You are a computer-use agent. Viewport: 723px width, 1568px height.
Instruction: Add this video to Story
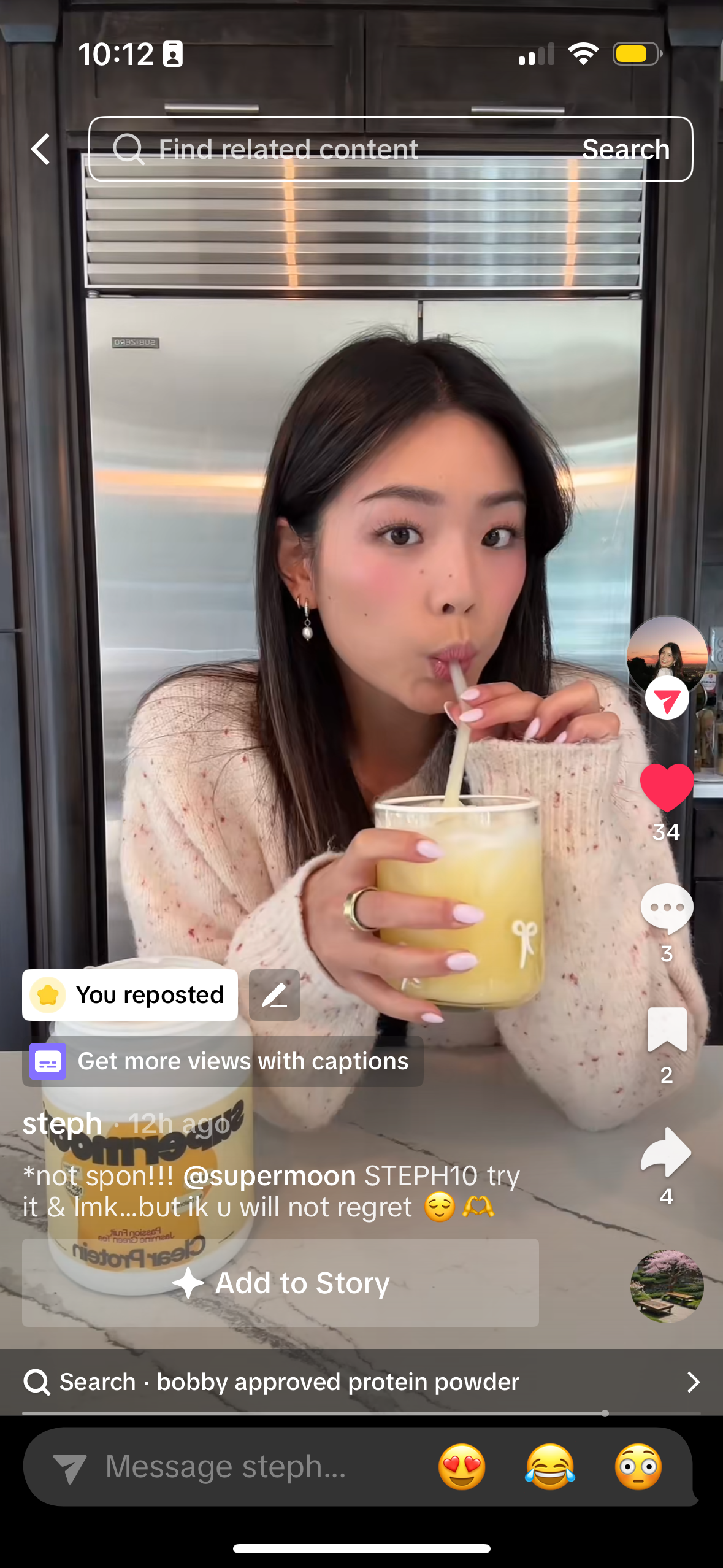tap(280, 1283)
